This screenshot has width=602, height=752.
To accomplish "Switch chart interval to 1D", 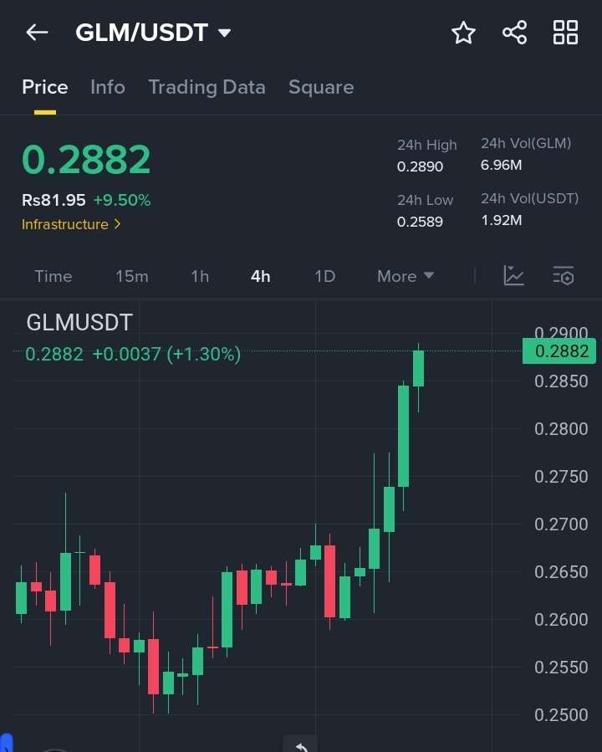I will pyautogui.click(x=325, y=276).
